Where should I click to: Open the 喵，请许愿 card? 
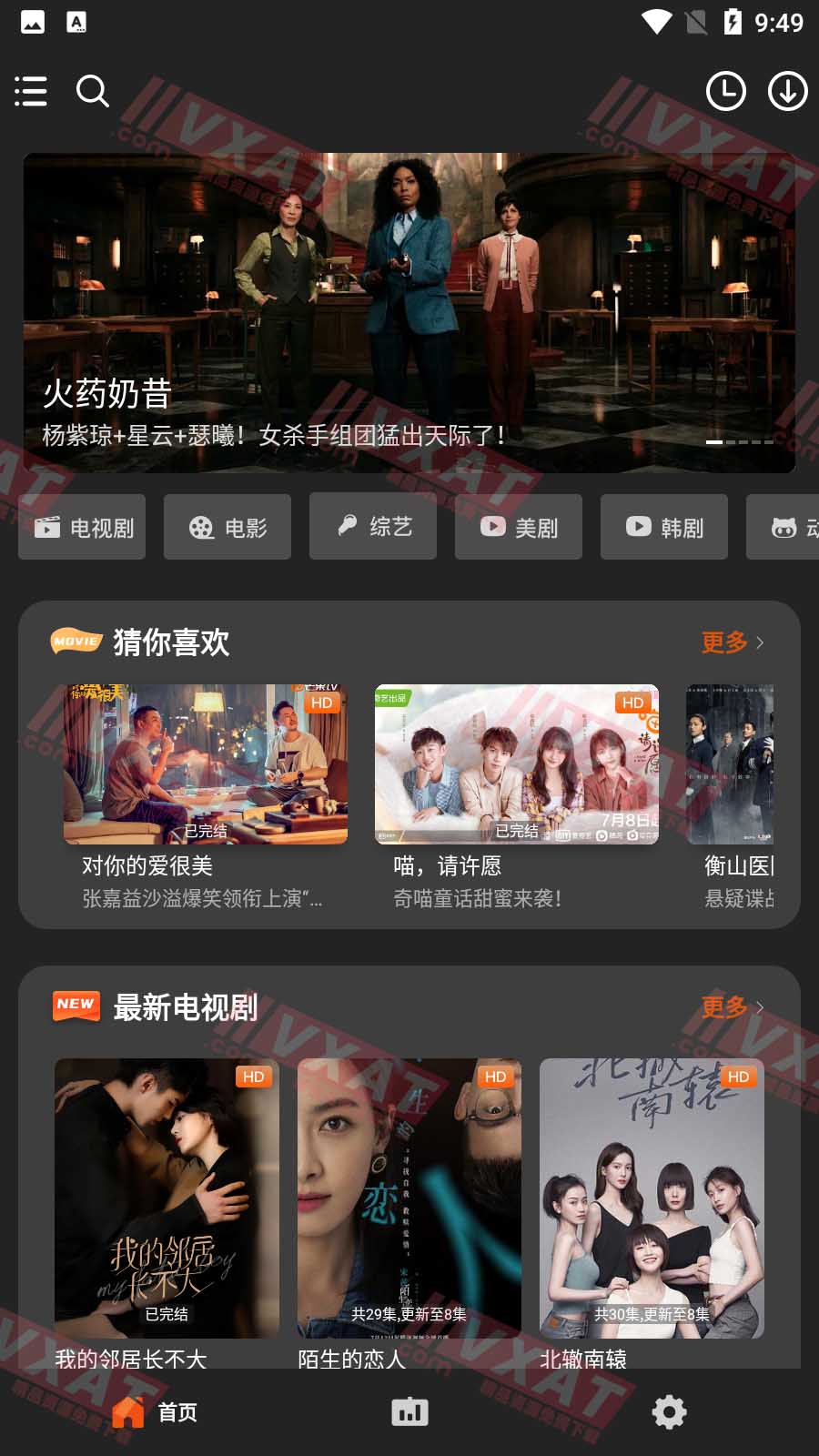point(516,764)
